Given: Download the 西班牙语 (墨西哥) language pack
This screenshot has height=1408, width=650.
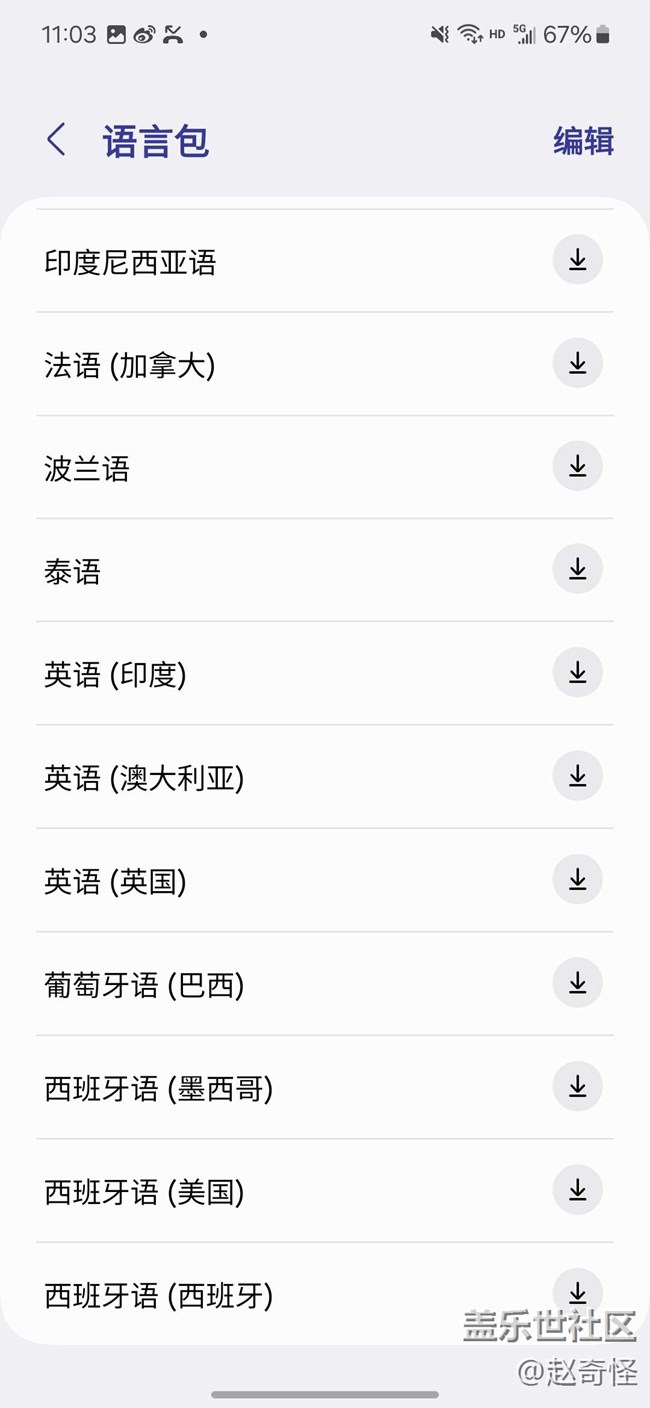Looking at the screenshot, I should [577, 1087].
